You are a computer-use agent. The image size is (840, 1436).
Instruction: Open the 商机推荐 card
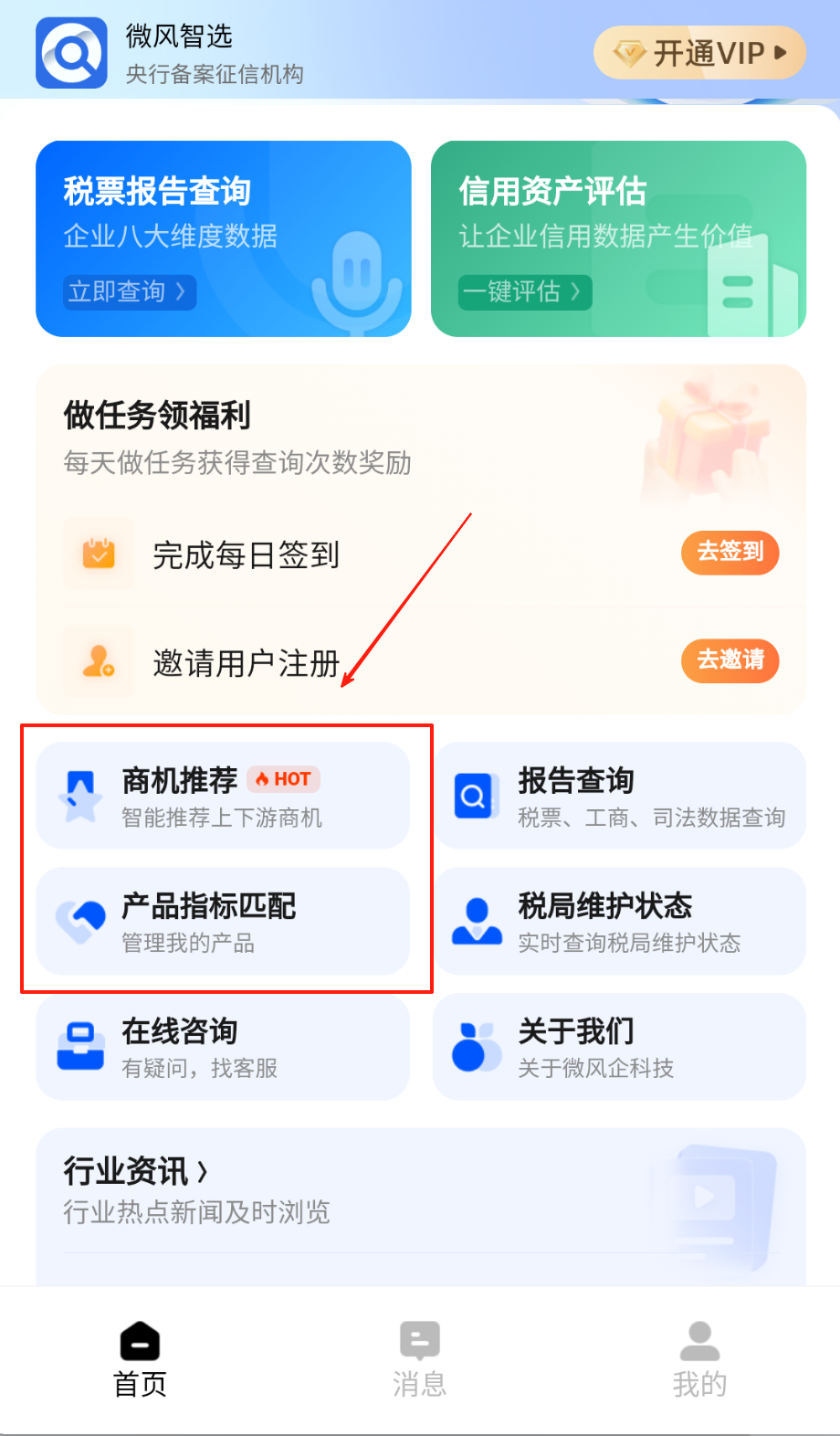[x=222, y=796]
